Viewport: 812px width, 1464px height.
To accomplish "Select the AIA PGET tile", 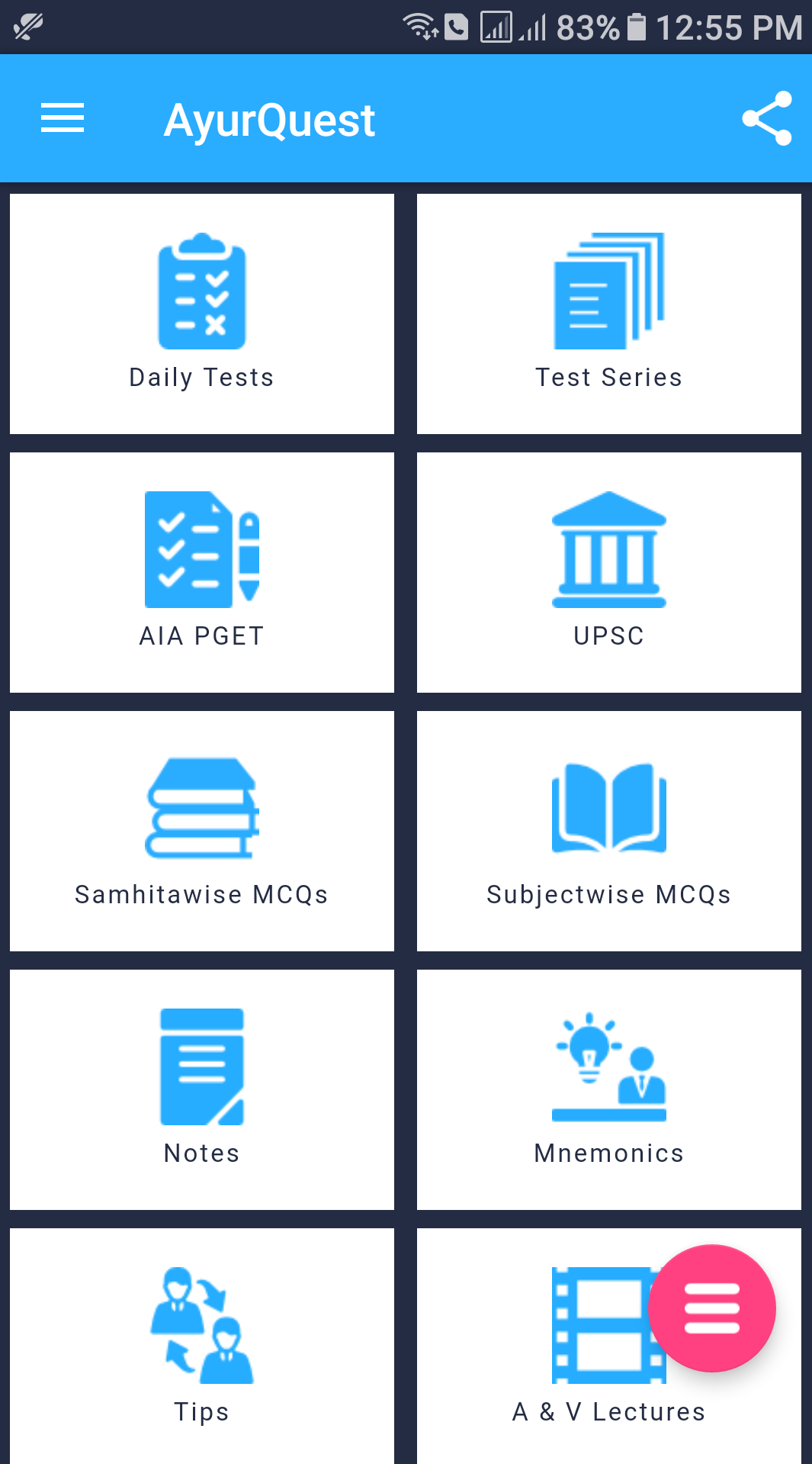I will [x=202, y=572].
